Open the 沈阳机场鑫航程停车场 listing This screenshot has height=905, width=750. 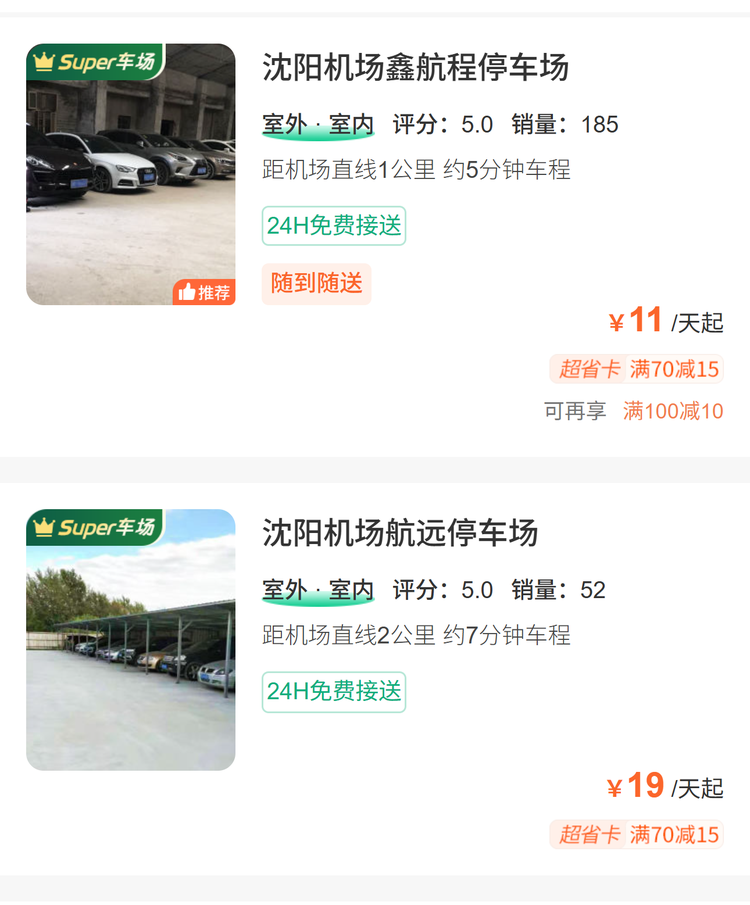pyautogui.click(x=415, y=68)
